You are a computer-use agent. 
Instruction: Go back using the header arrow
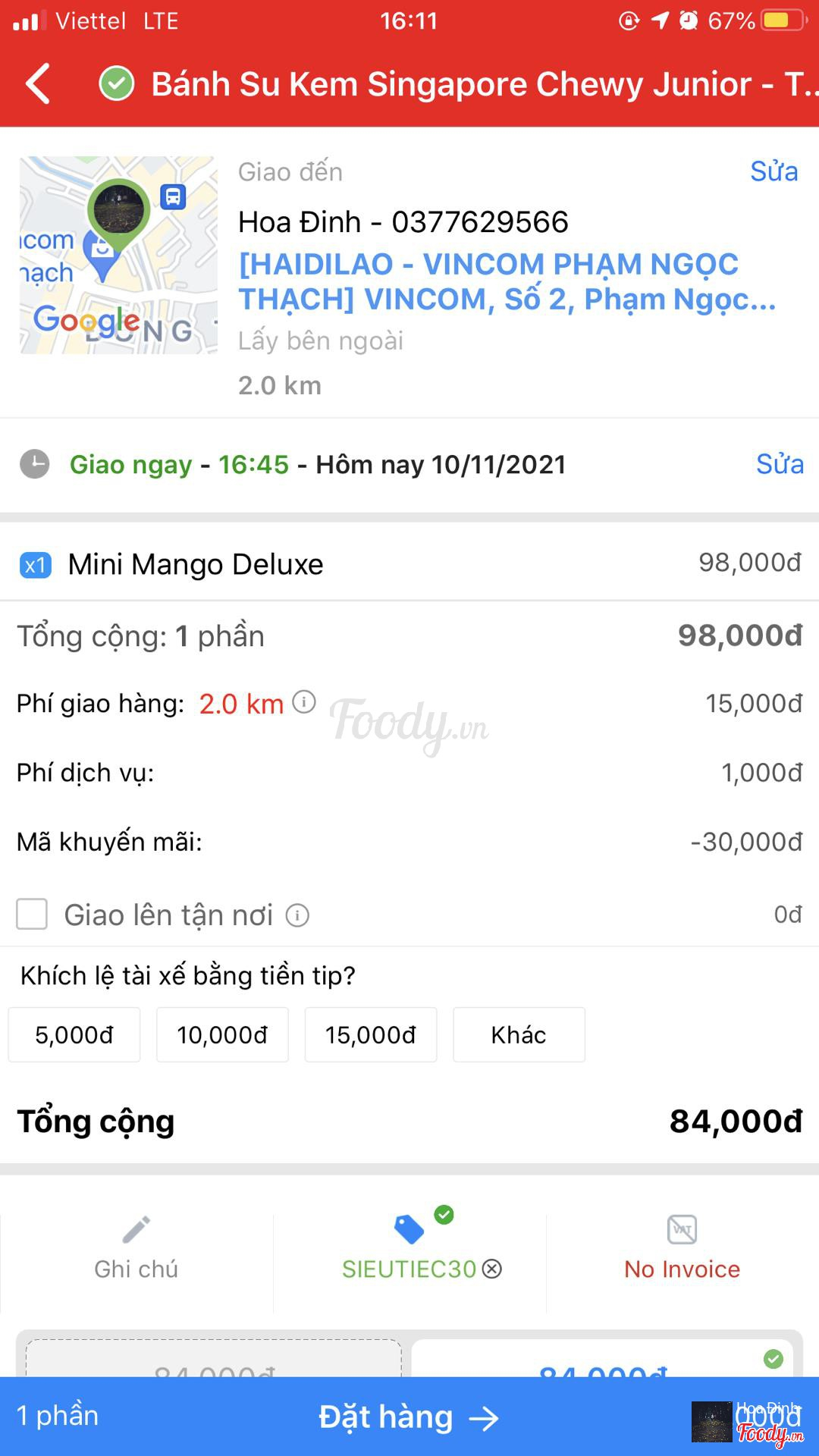(x=38, y=83)
